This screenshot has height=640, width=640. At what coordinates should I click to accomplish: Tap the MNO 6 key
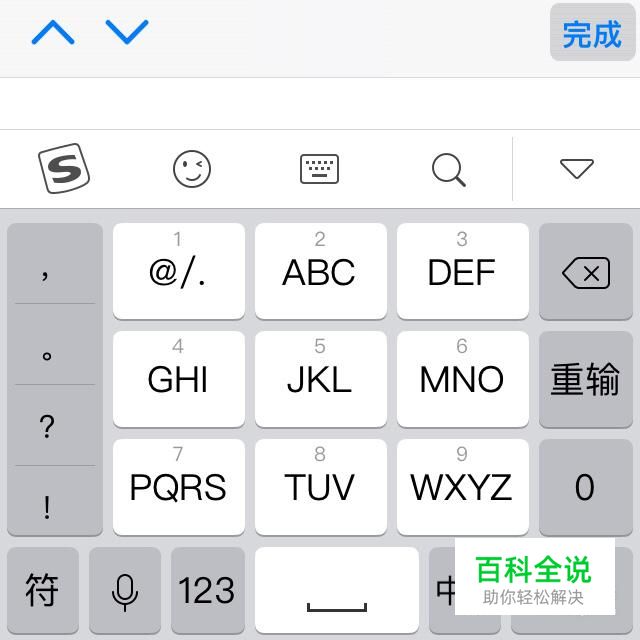tap(462, 378)
